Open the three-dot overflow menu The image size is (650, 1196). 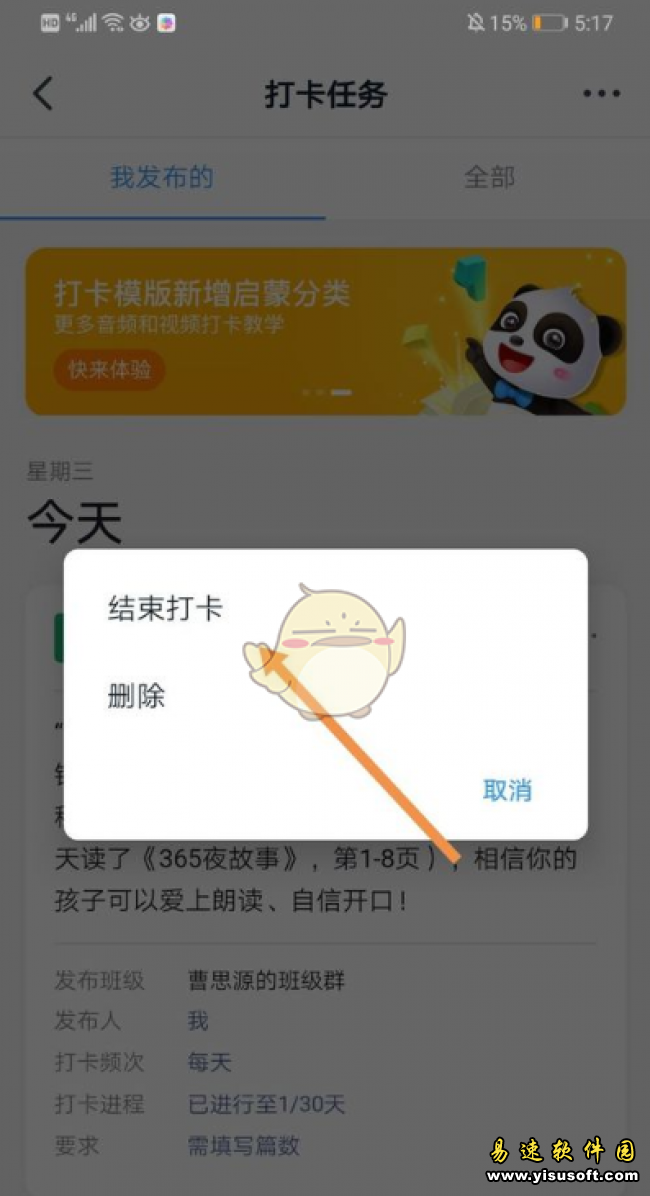point(601,94)
